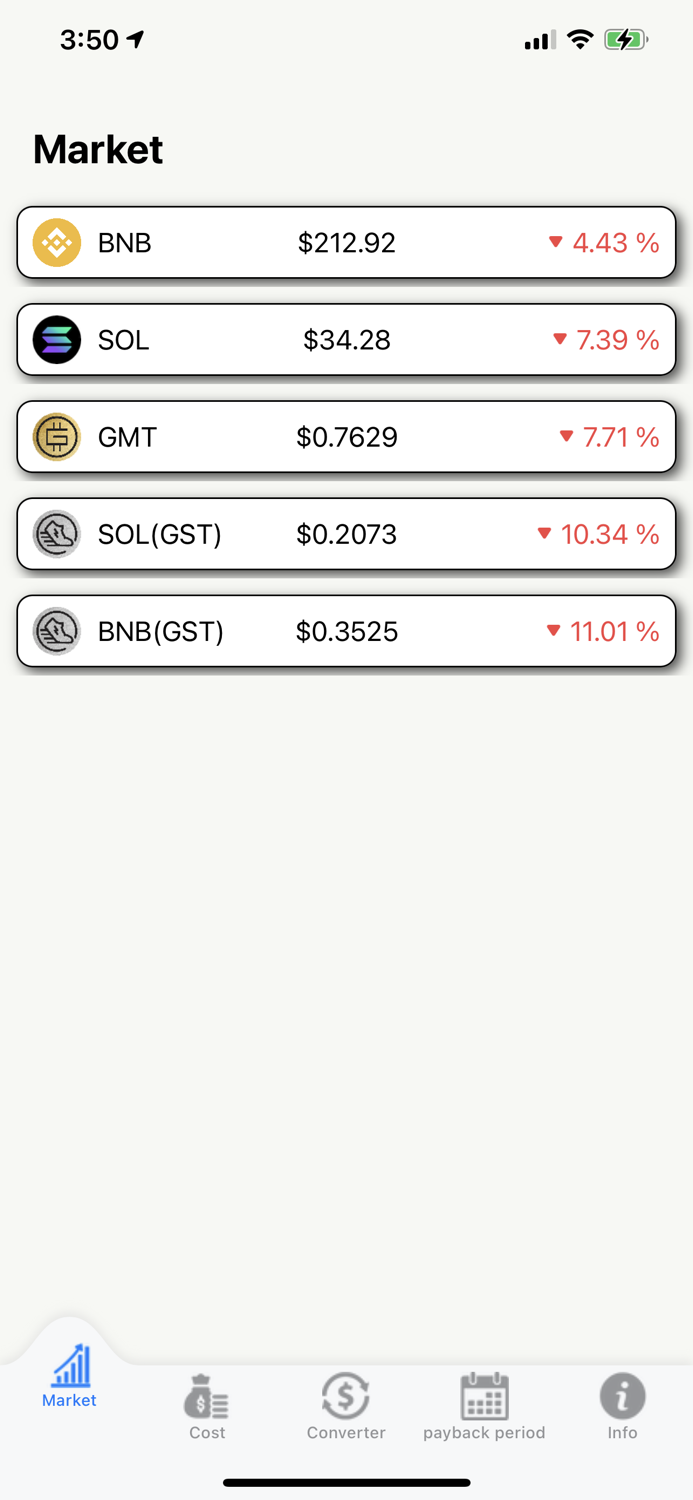Open the payback period tab
This screenshot has height=1500, width=693.
pyautogui.click(x=484, y=1407)
